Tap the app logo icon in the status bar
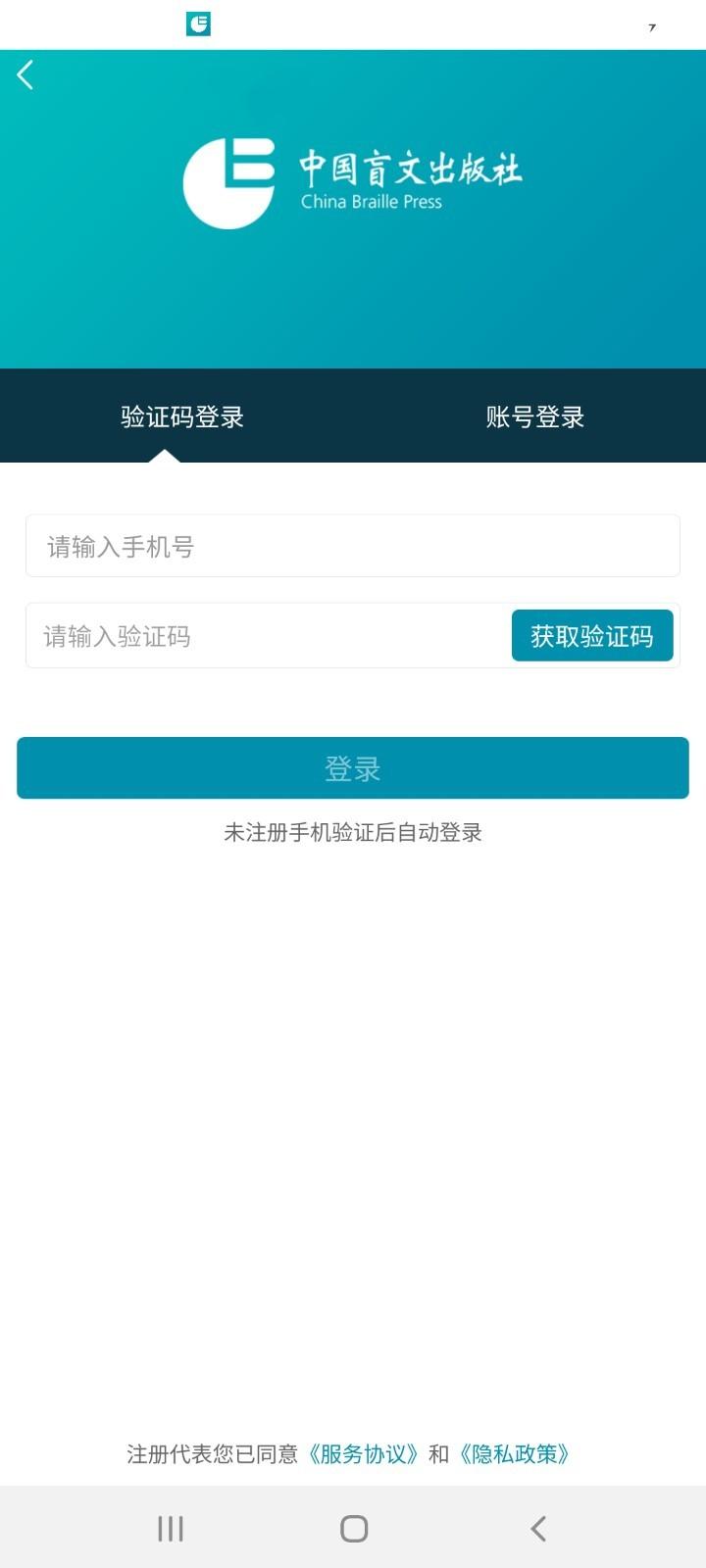Viewport: 706px width, 1568px height. (198, 24)
